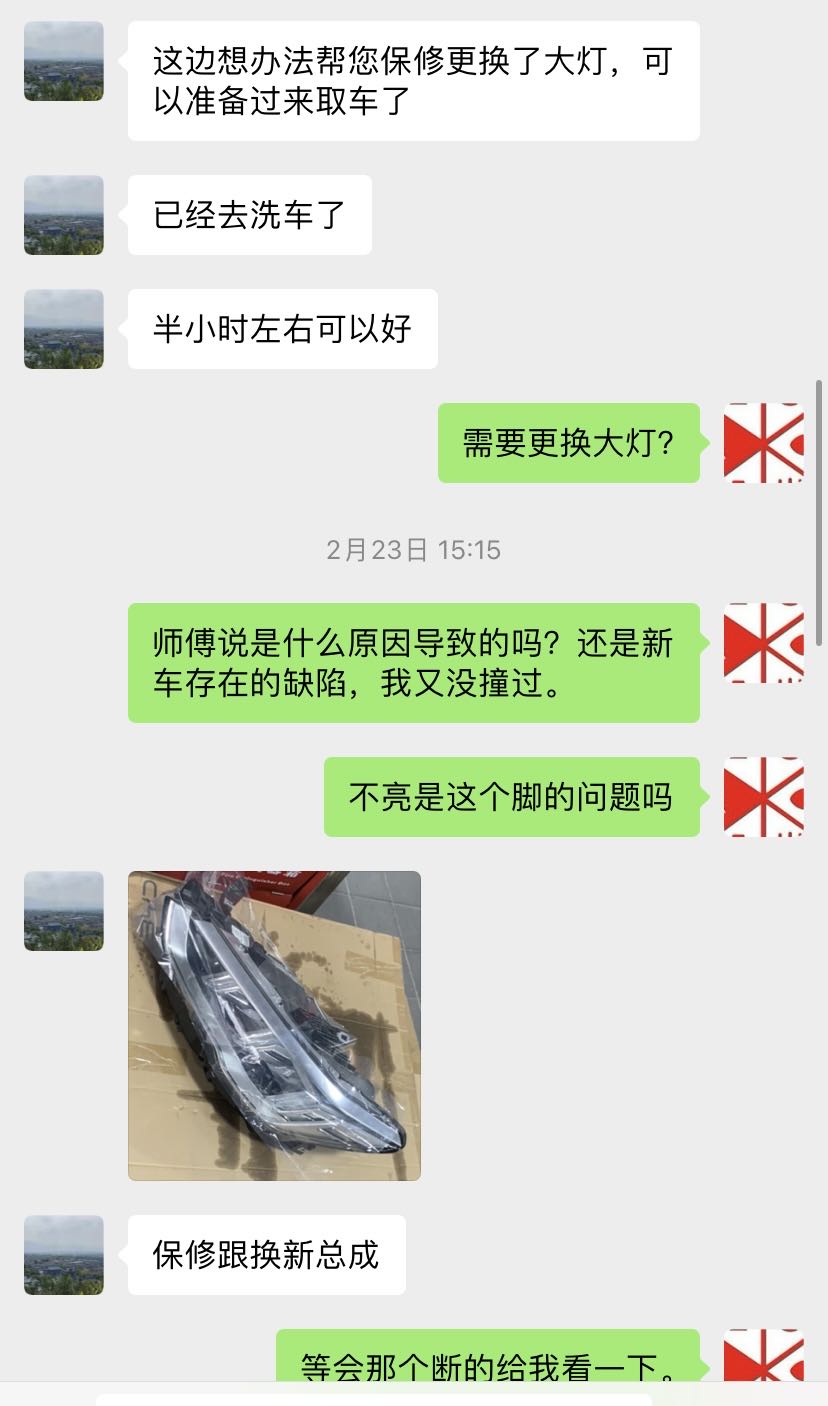Open the headlight photo in the chat

[x=274, y=1025]
